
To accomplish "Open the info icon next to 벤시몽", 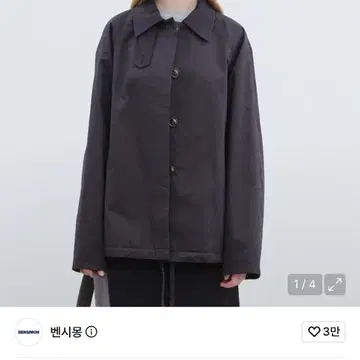I will pyautogui.click(x=91, y=332).
